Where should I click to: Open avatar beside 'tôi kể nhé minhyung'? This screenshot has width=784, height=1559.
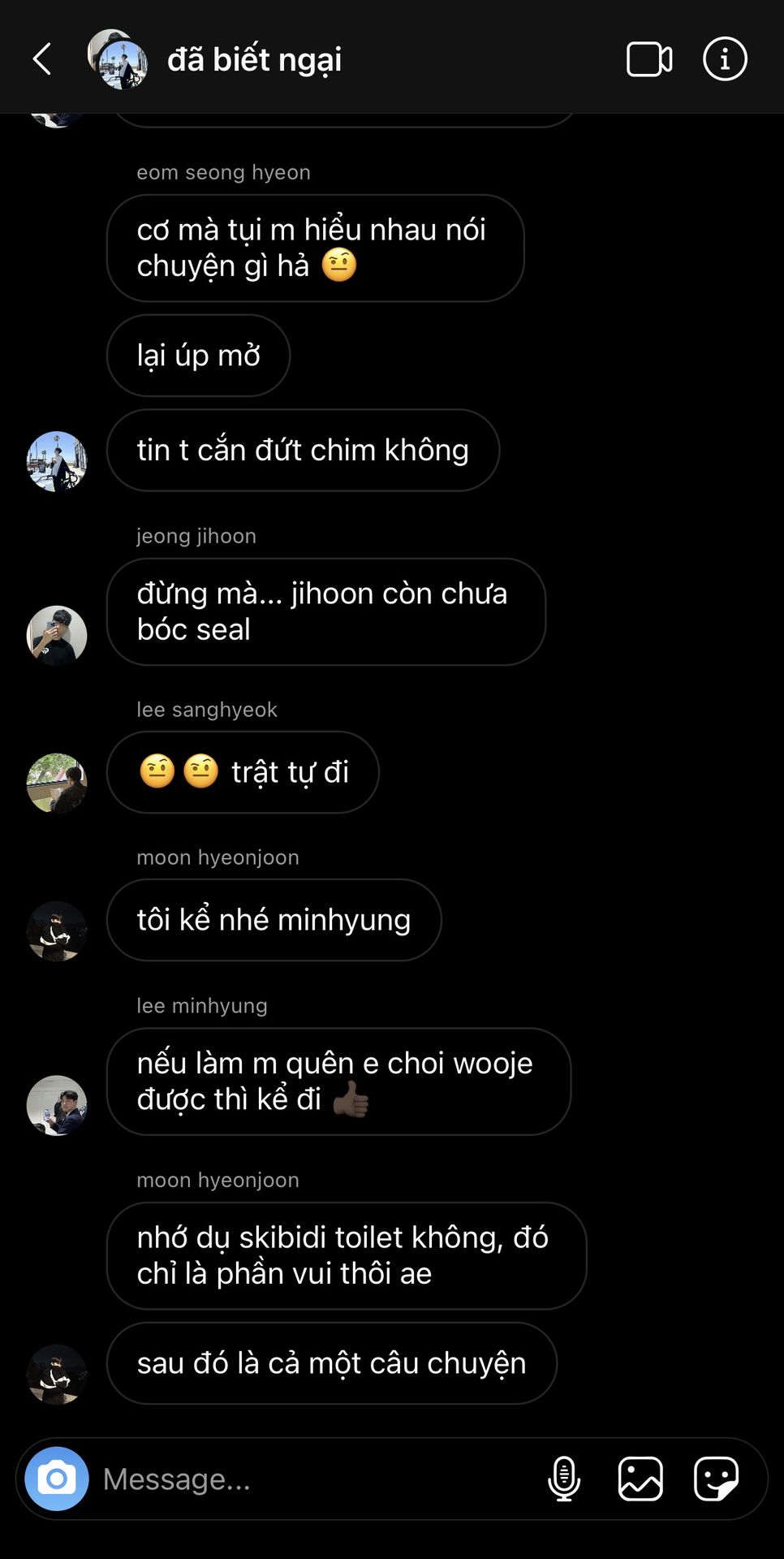57,931
